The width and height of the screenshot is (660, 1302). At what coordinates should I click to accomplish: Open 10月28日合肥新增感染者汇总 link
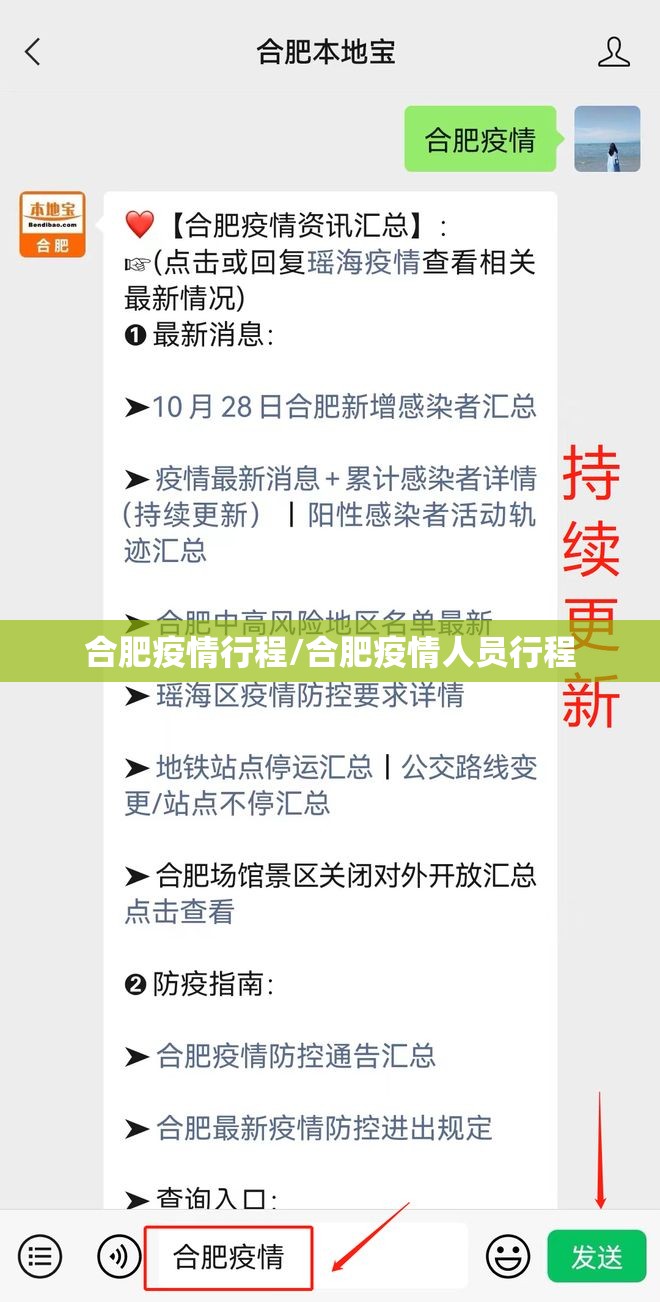(x=344, y=406)
